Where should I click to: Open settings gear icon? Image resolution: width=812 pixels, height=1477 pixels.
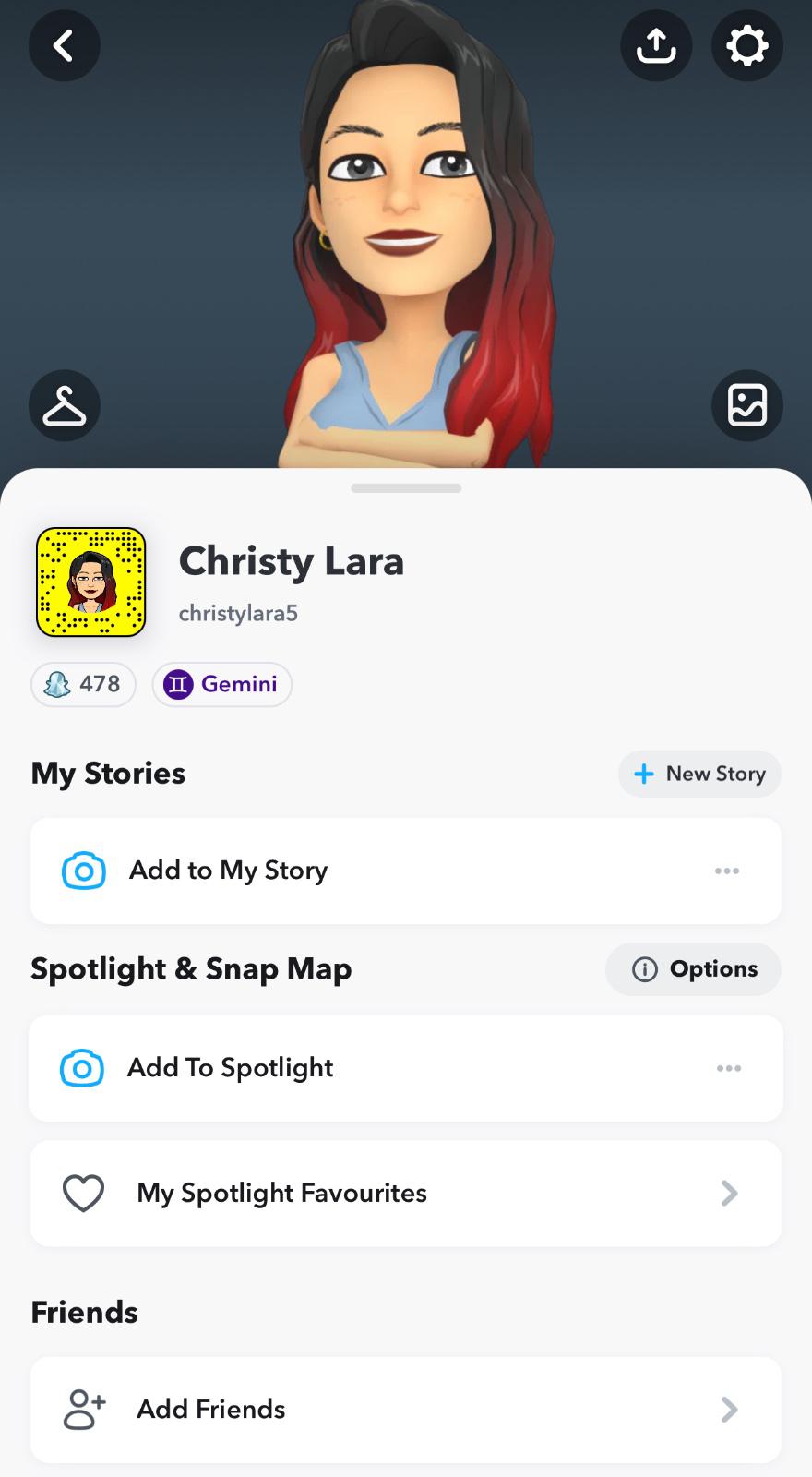click(746, 45)
